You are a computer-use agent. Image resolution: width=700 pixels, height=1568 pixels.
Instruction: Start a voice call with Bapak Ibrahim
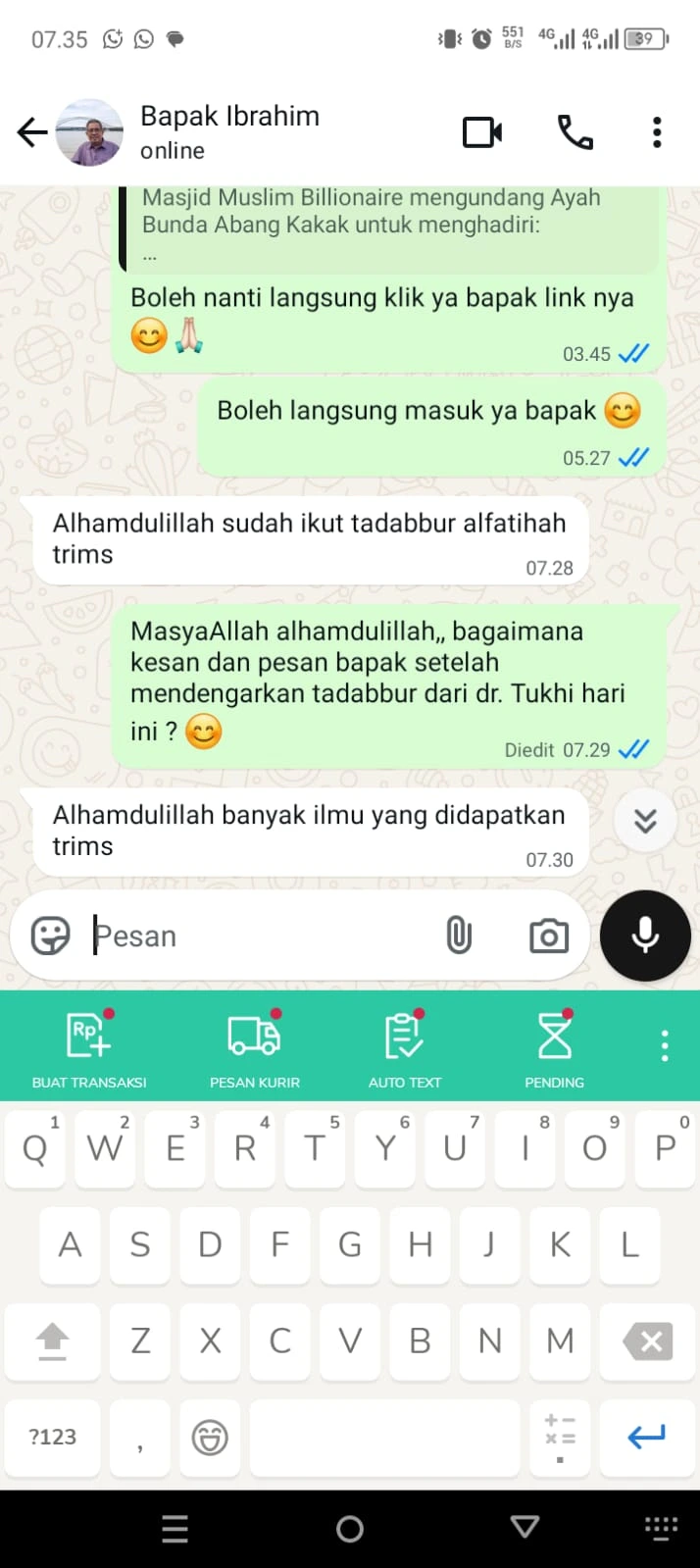pos(575,132)
